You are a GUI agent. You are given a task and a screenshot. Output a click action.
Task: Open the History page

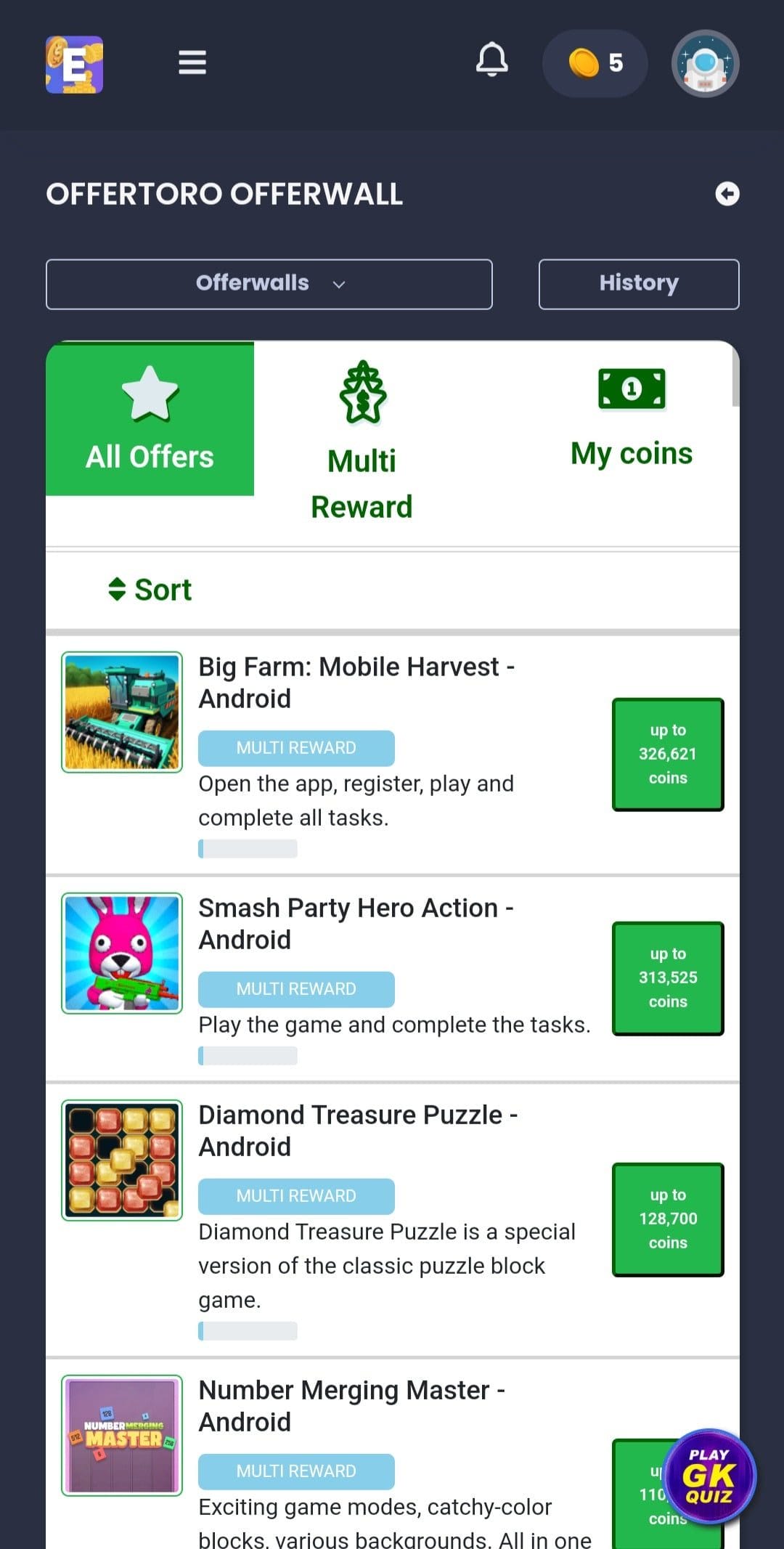point(638,284)
